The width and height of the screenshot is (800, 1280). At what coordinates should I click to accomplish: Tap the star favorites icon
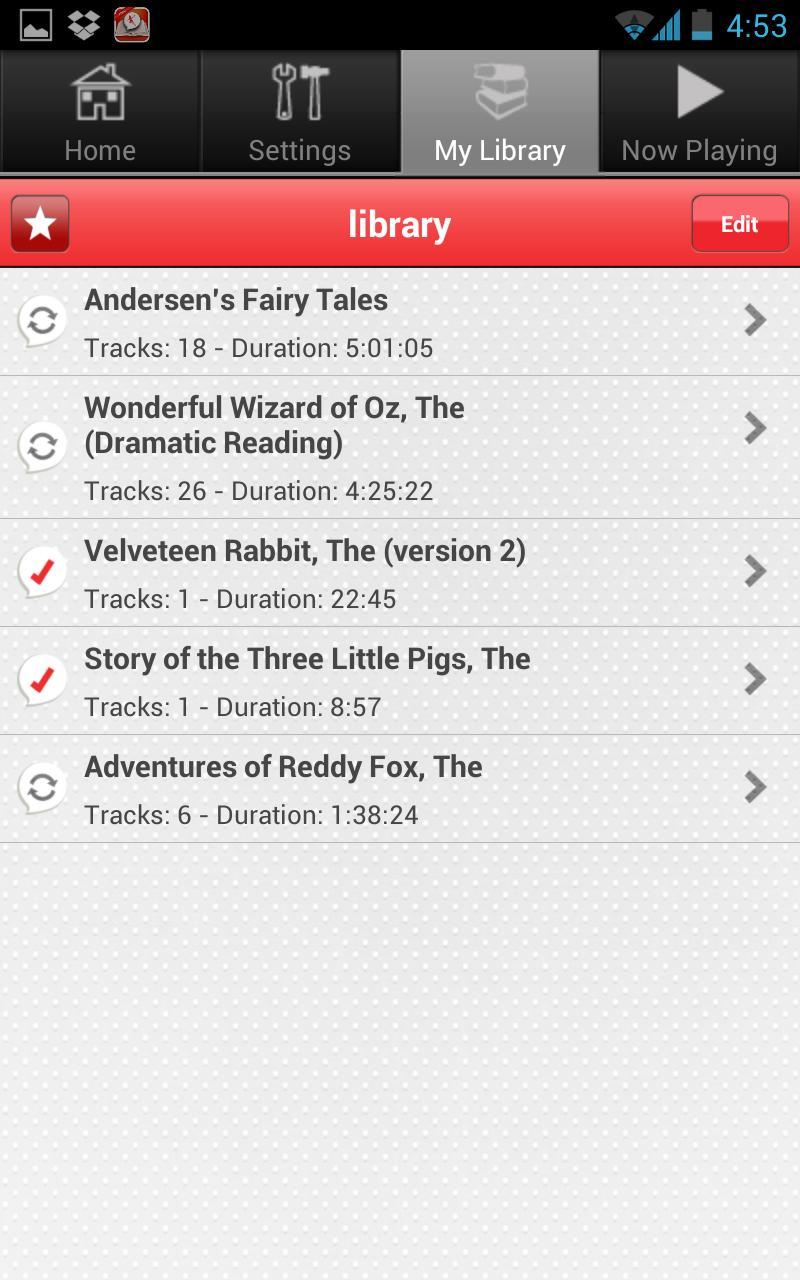(x=40, y=224)
